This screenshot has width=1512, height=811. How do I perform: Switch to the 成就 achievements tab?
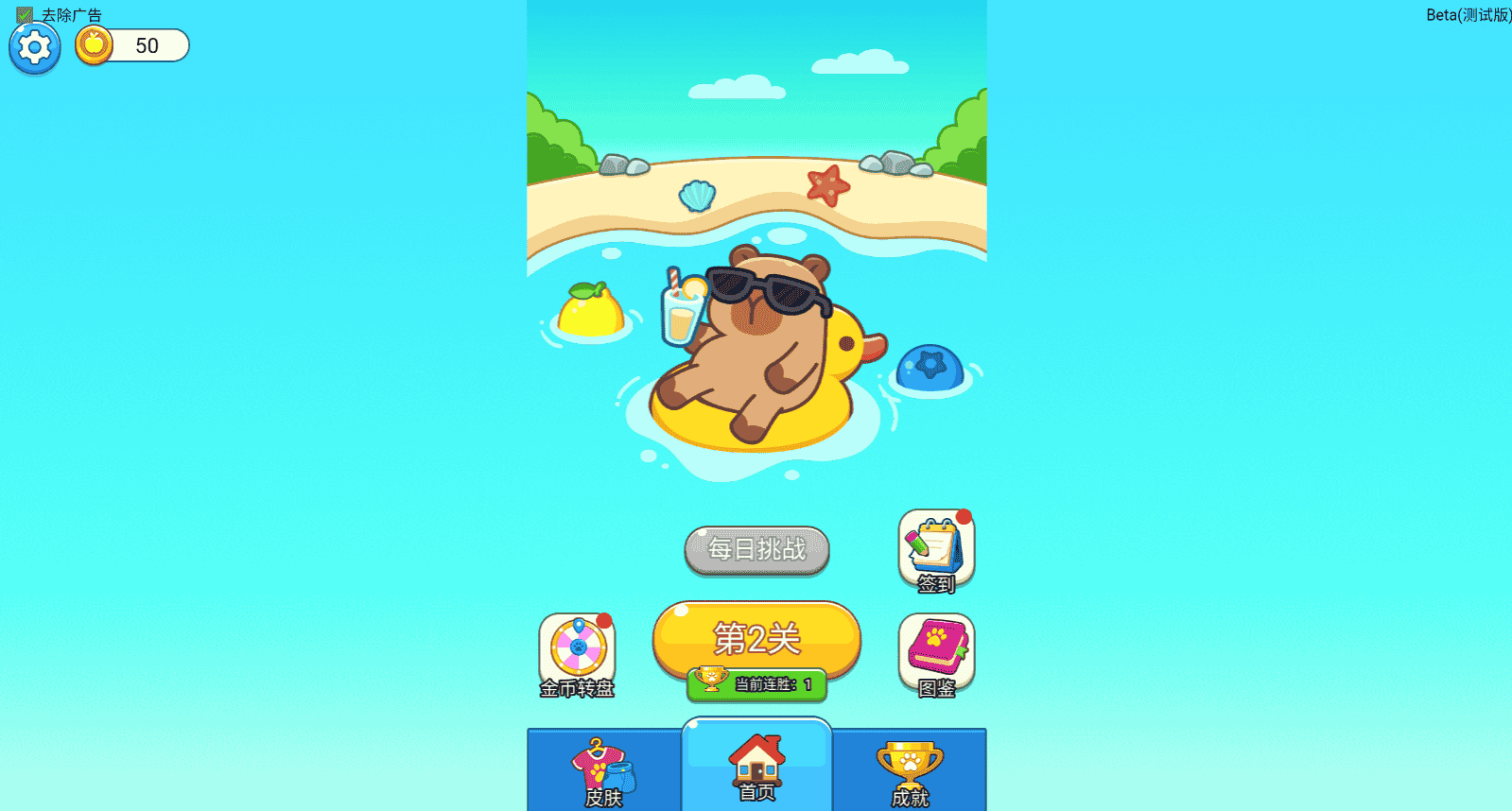click(910, 771)
